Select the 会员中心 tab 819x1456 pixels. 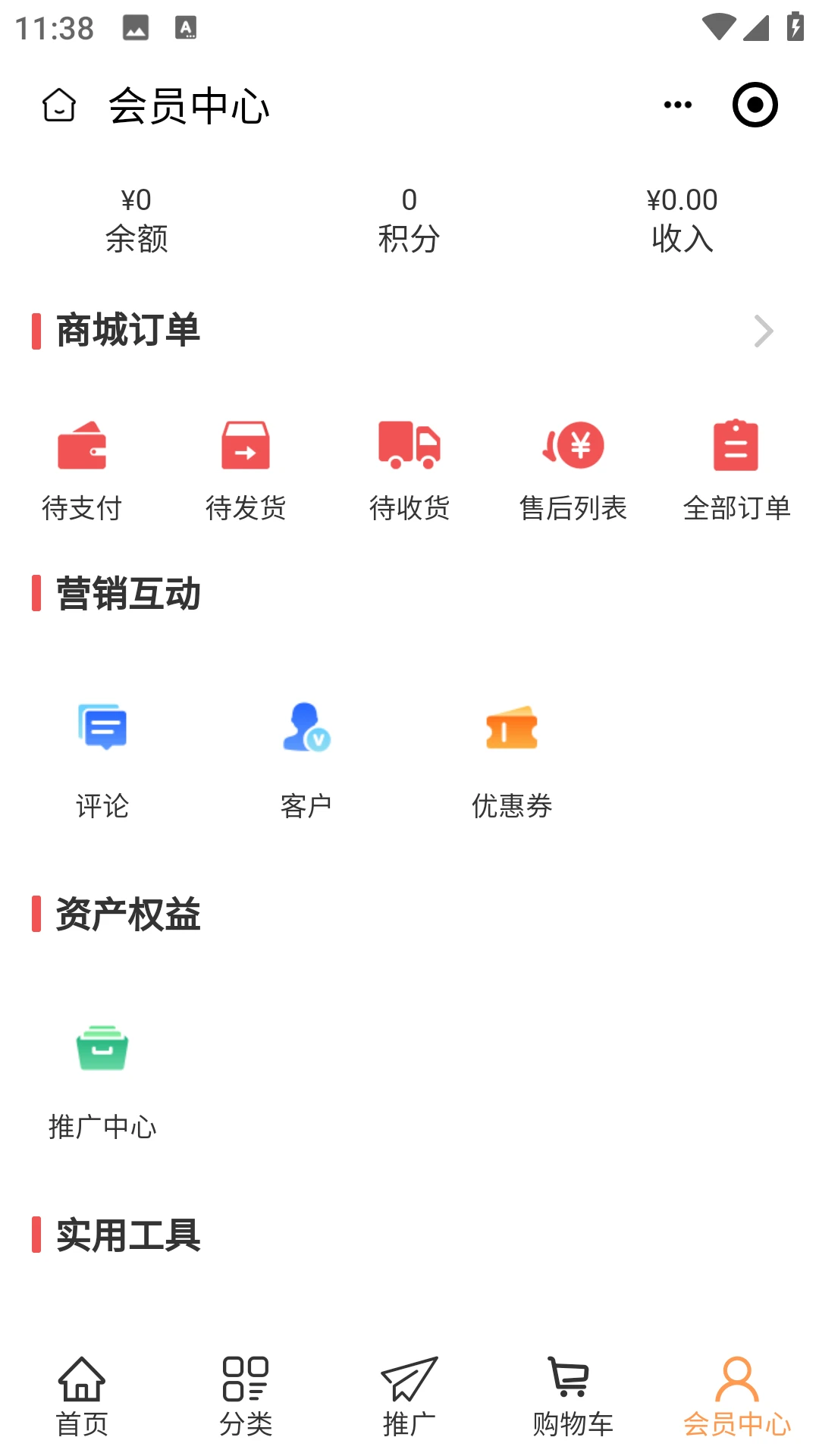pos(737,1397)
